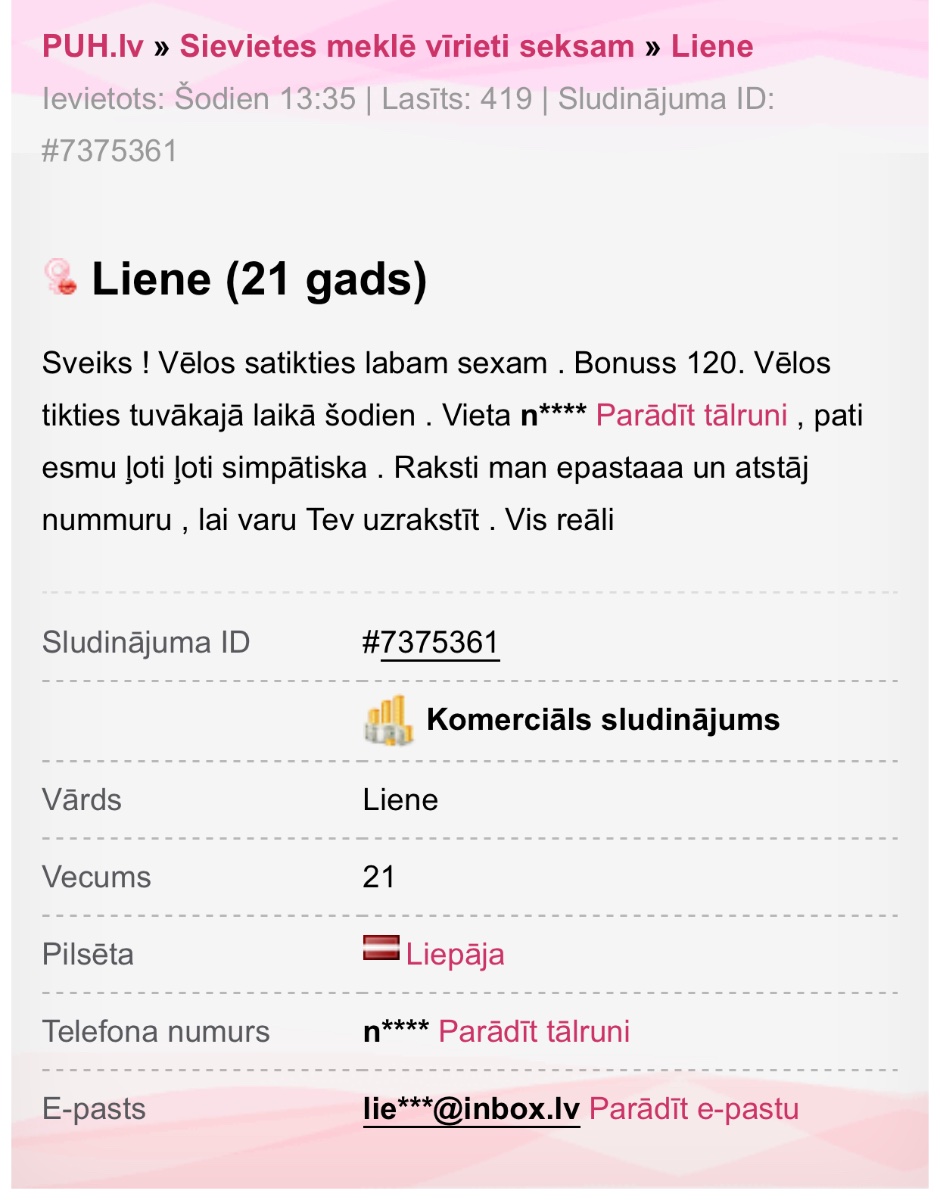Open the PUH.lv breadcrumb home link
This screenshot has width=940, height=1200.
[x=92, y=46]
